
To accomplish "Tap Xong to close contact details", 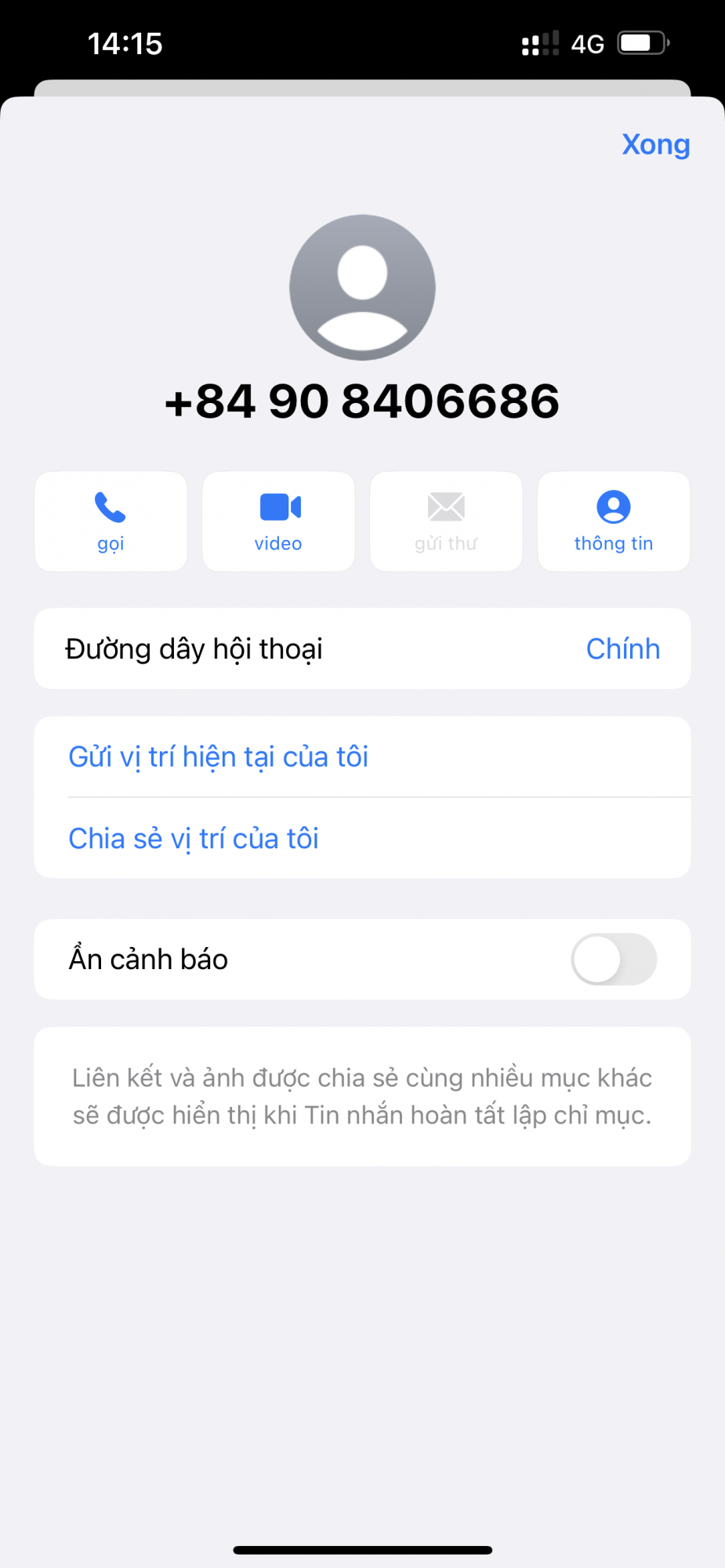I will tap(655, 144).
